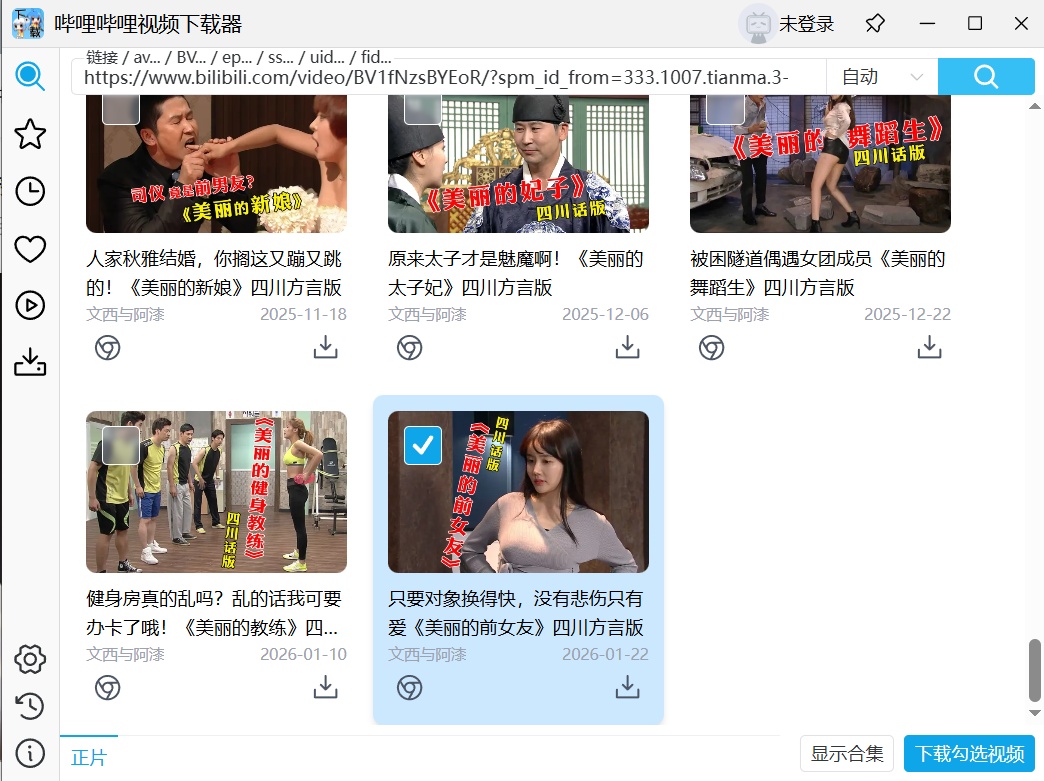Uncheck the 美丽的前女友 video checkbox
This screenshot has width=1044, height=781.
422,446
